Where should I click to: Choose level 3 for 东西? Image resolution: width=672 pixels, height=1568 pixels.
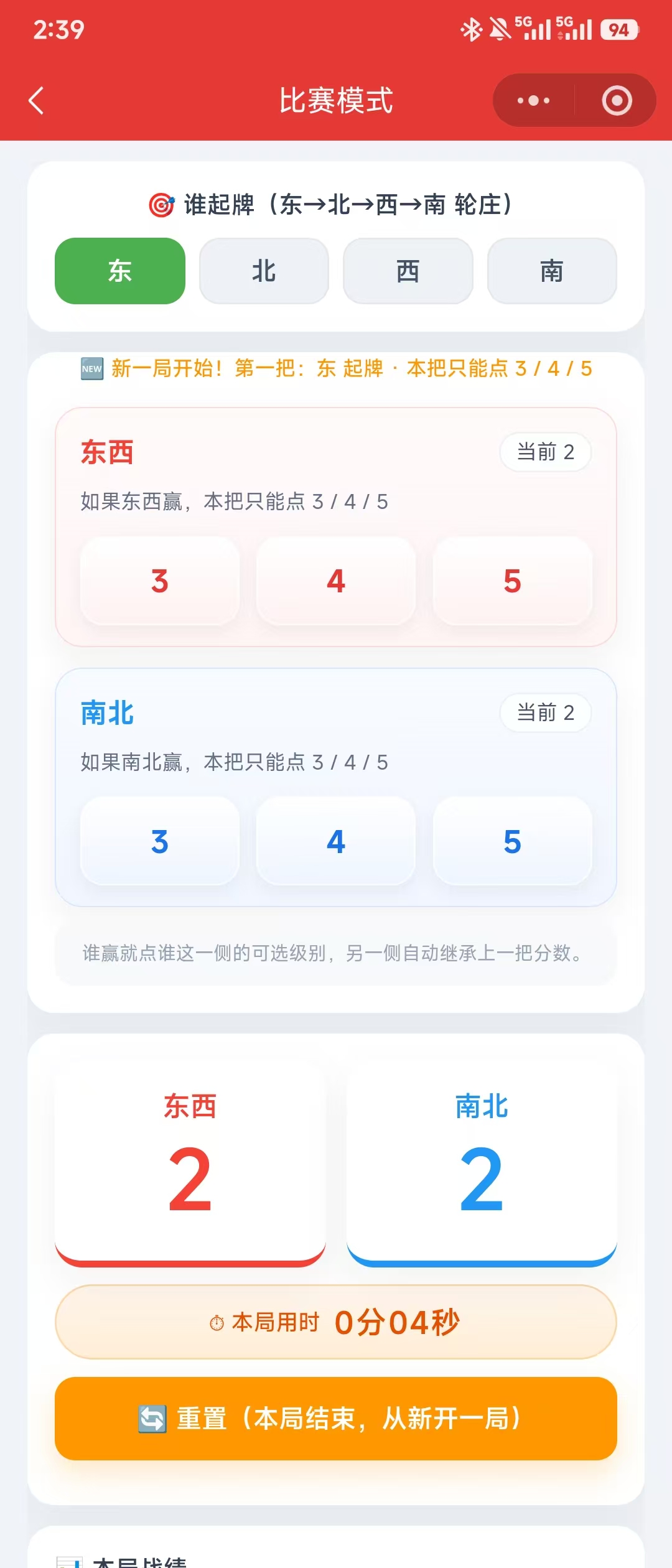[x=159, y=581]
